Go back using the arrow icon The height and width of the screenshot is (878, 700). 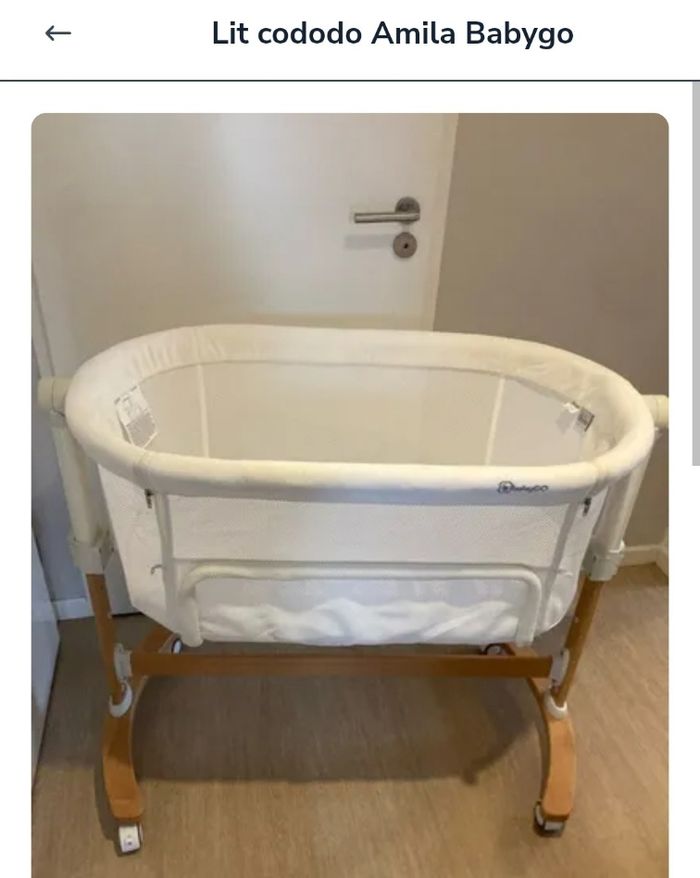pyautogui.click(x=58, y=33)
